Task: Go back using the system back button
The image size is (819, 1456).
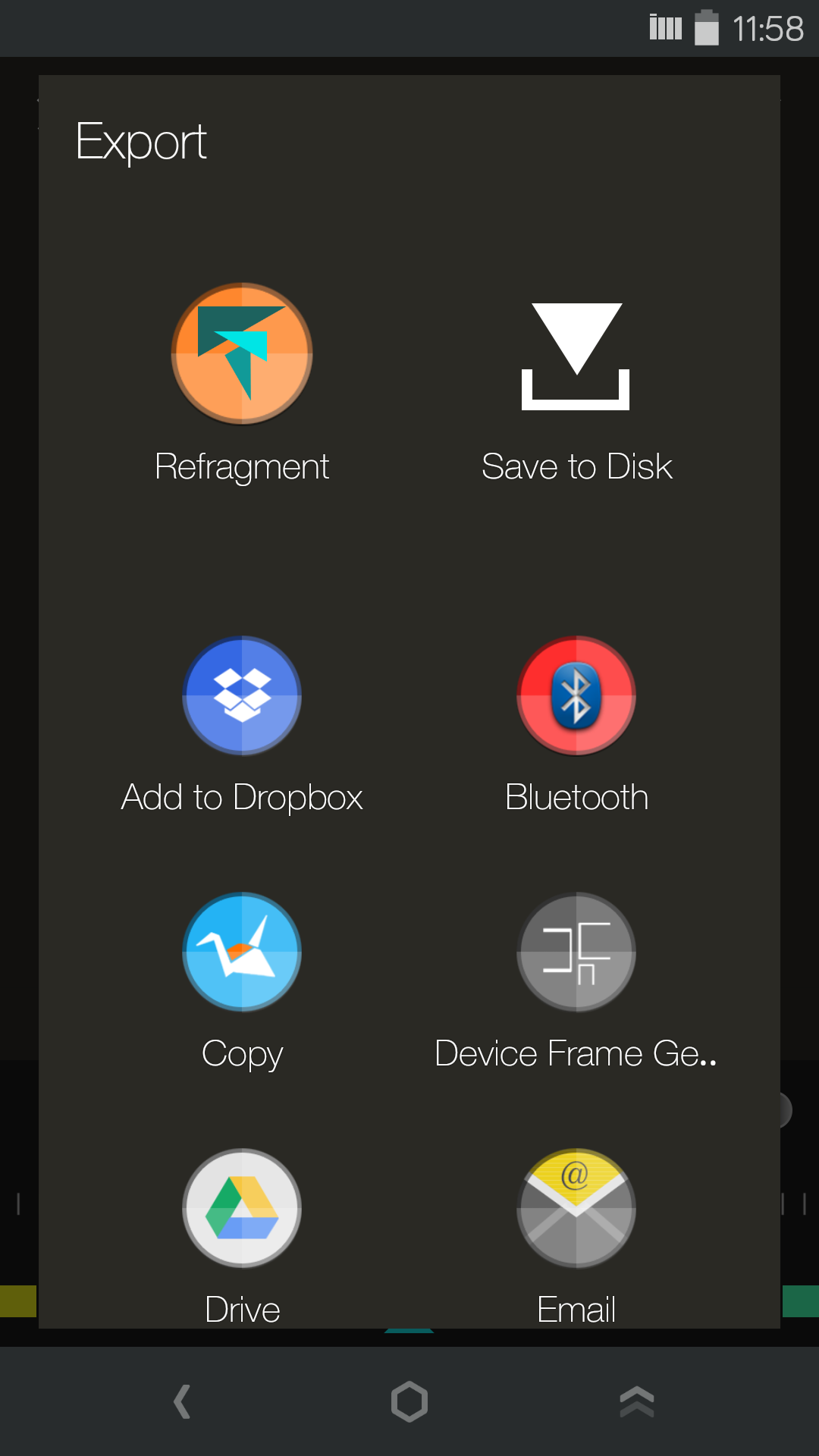Action: click(x=182, y=1401)
